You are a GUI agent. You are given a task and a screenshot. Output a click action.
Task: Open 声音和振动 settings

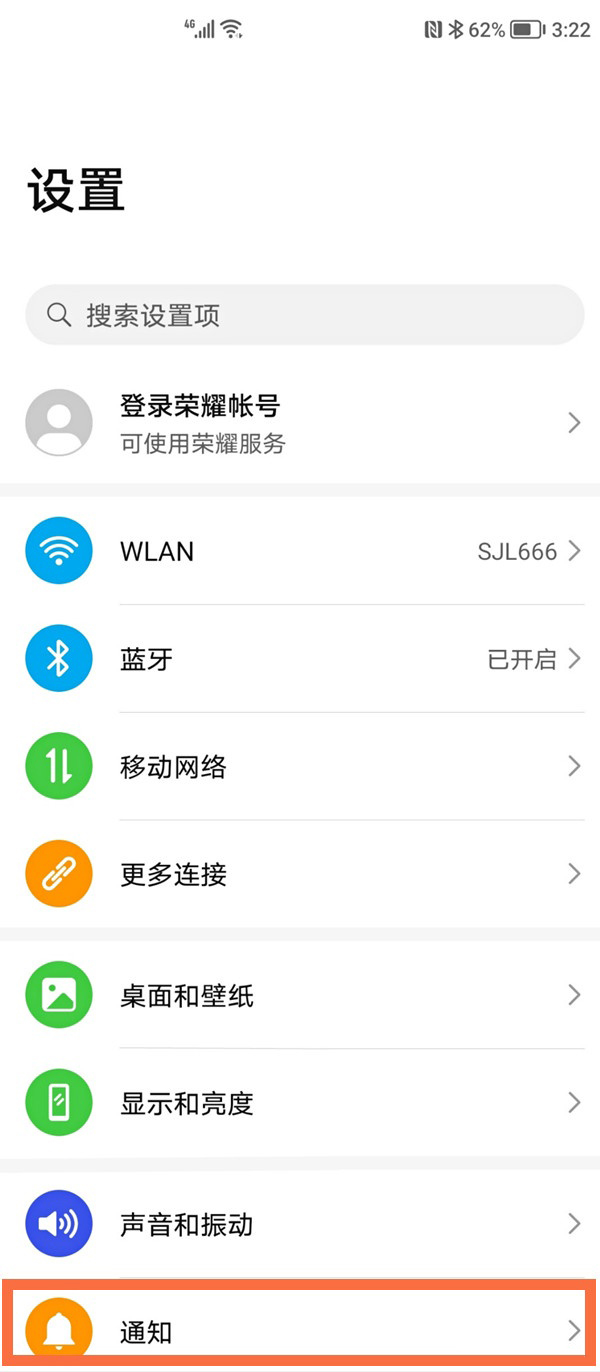[300, 1224]
